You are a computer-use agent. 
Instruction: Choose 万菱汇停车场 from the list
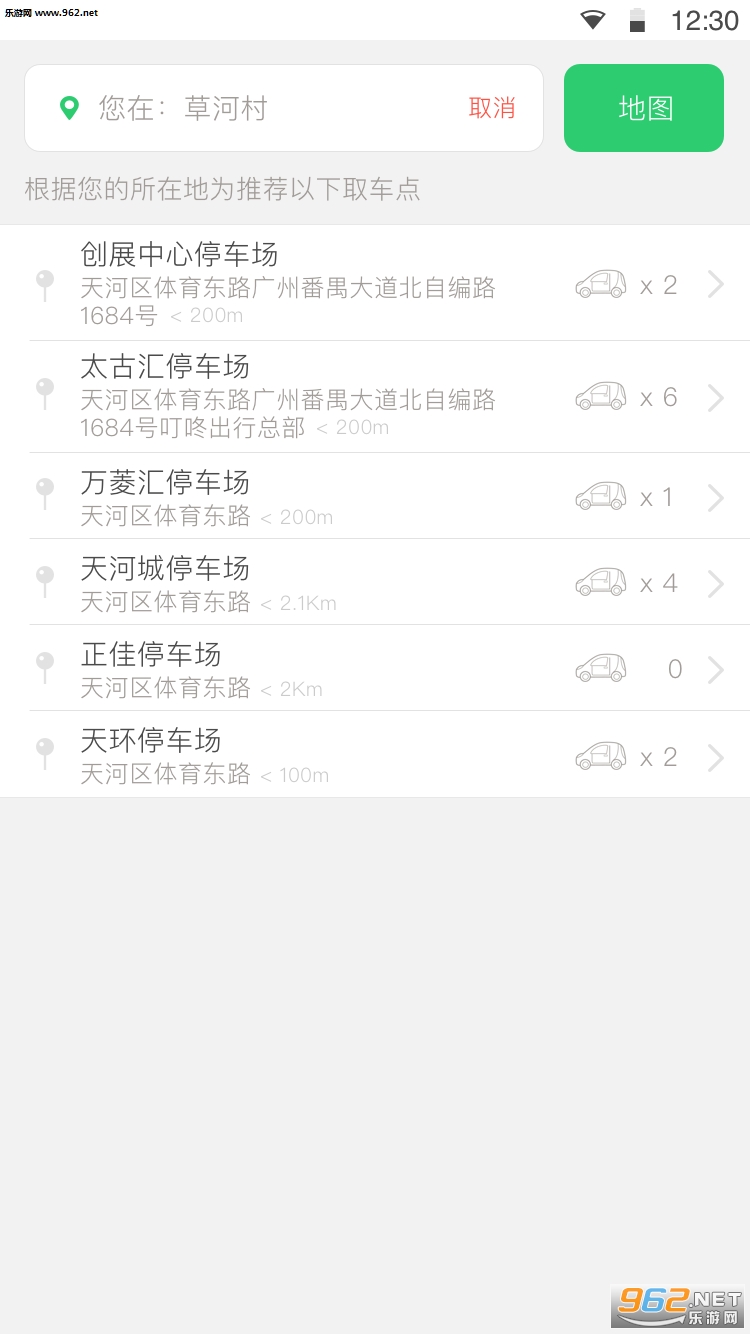pos(375,496)
